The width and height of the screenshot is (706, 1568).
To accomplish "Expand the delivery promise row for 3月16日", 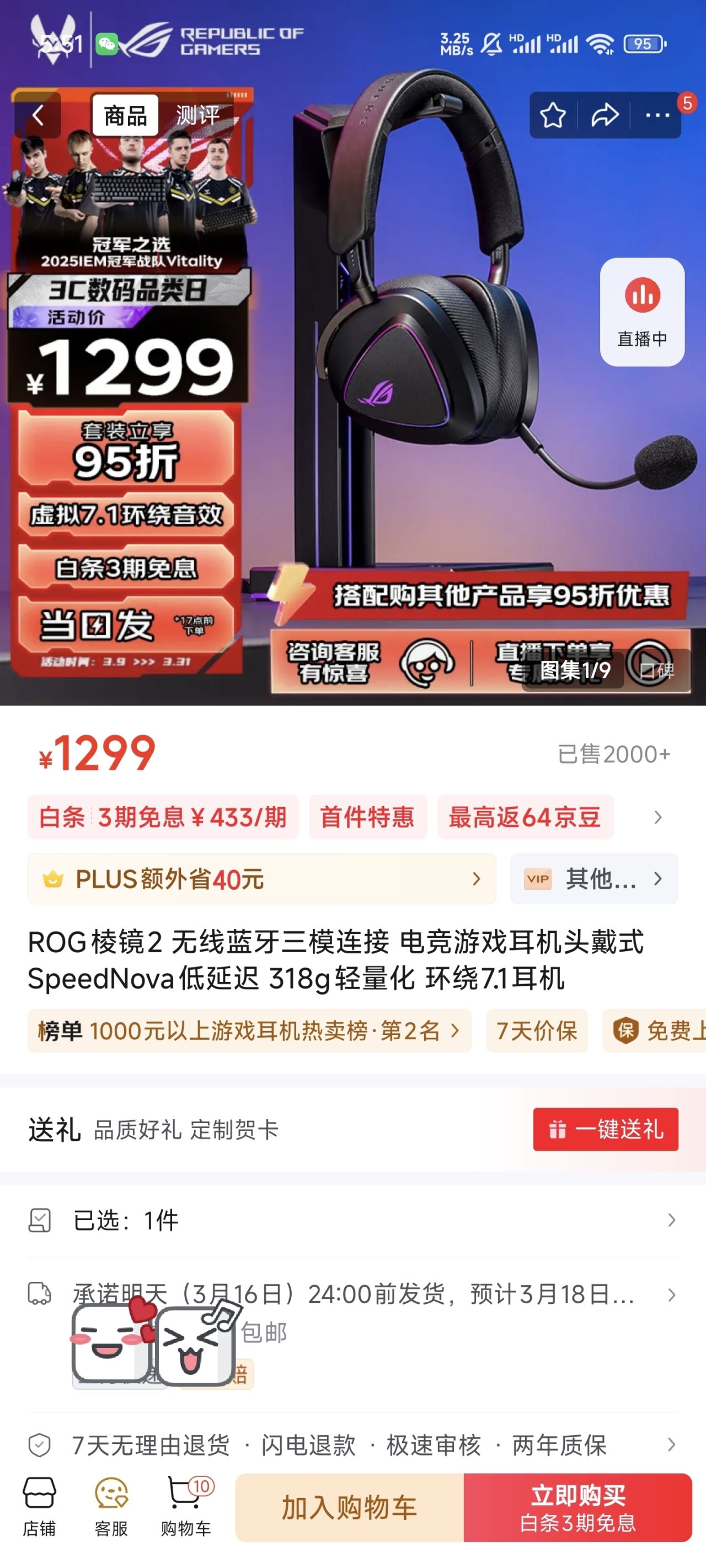I will pos(352,1294).
